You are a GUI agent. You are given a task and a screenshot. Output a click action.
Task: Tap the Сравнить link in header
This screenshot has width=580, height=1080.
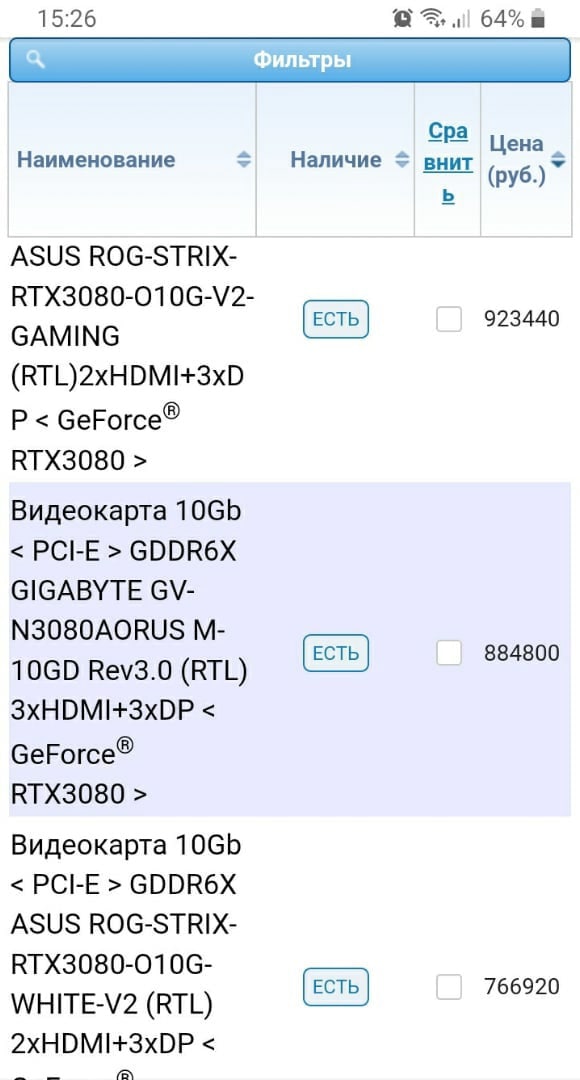448,163
